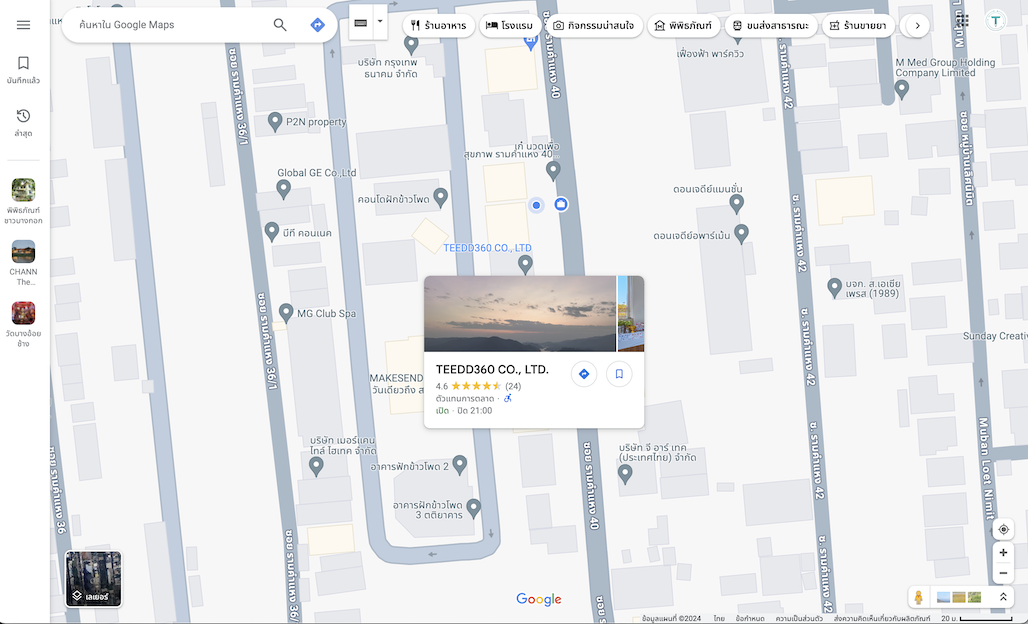This screenshot has width=1028, height=624.
Task: Open the TEEDD360 place photo
Action: pos(519,314)
